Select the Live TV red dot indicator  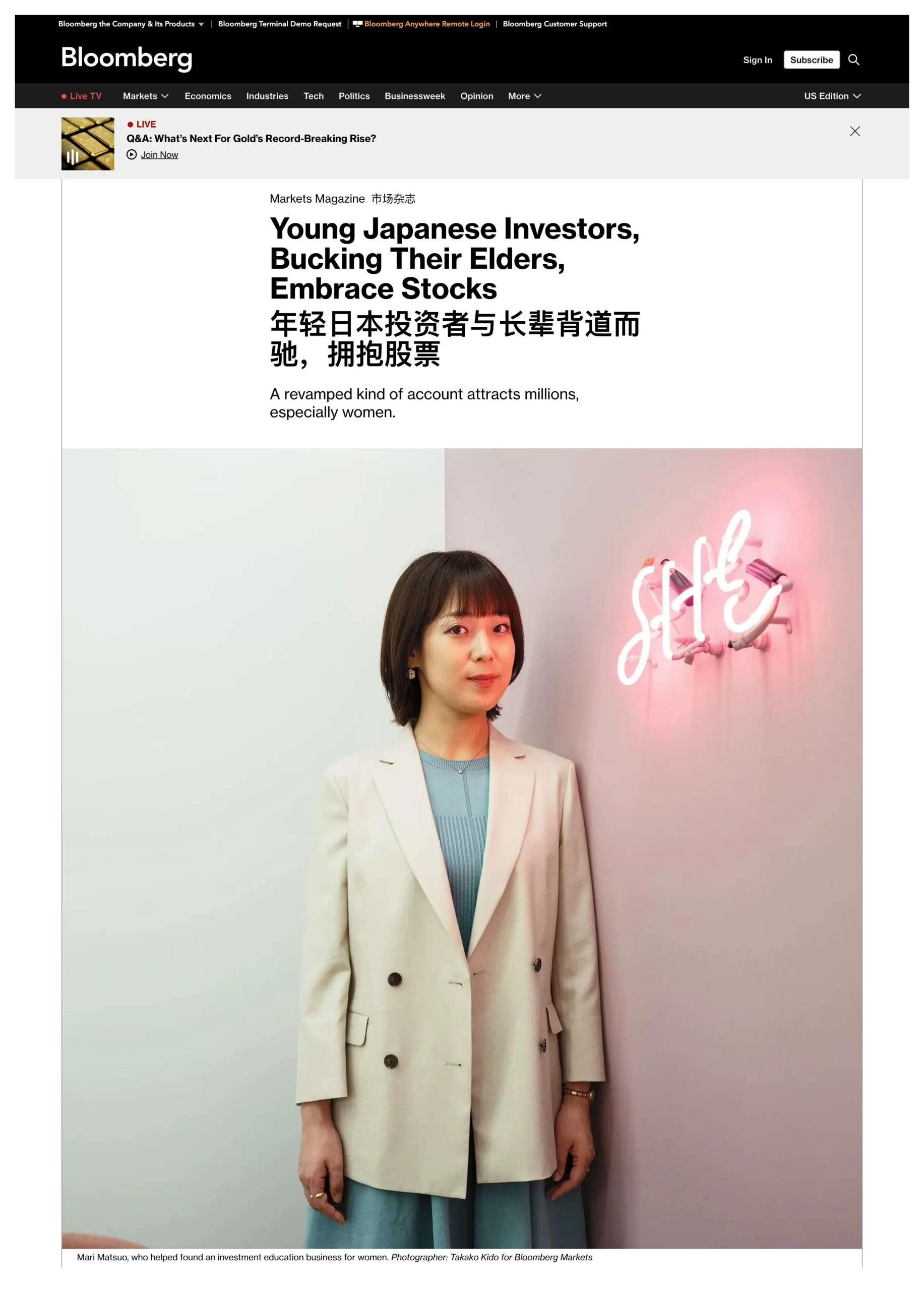(x=64, y=96)
